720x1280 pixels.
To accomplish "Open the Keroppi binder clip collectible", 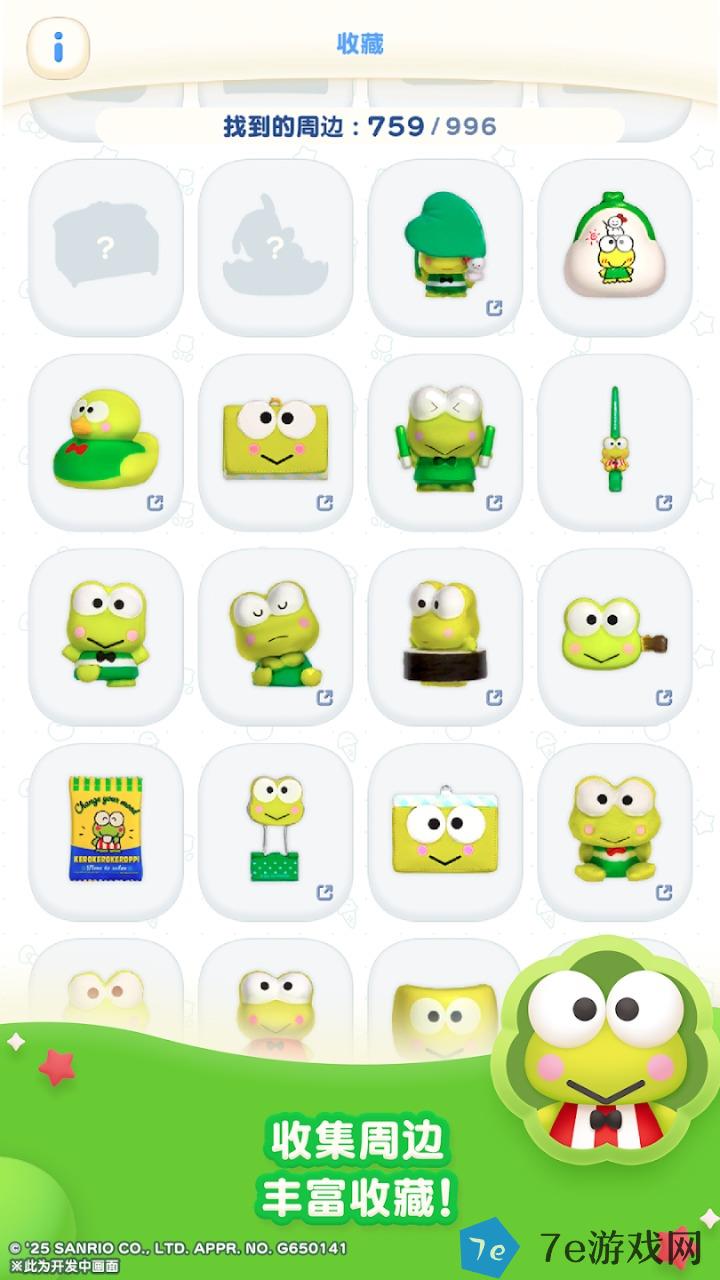I will tap(275, 831).
